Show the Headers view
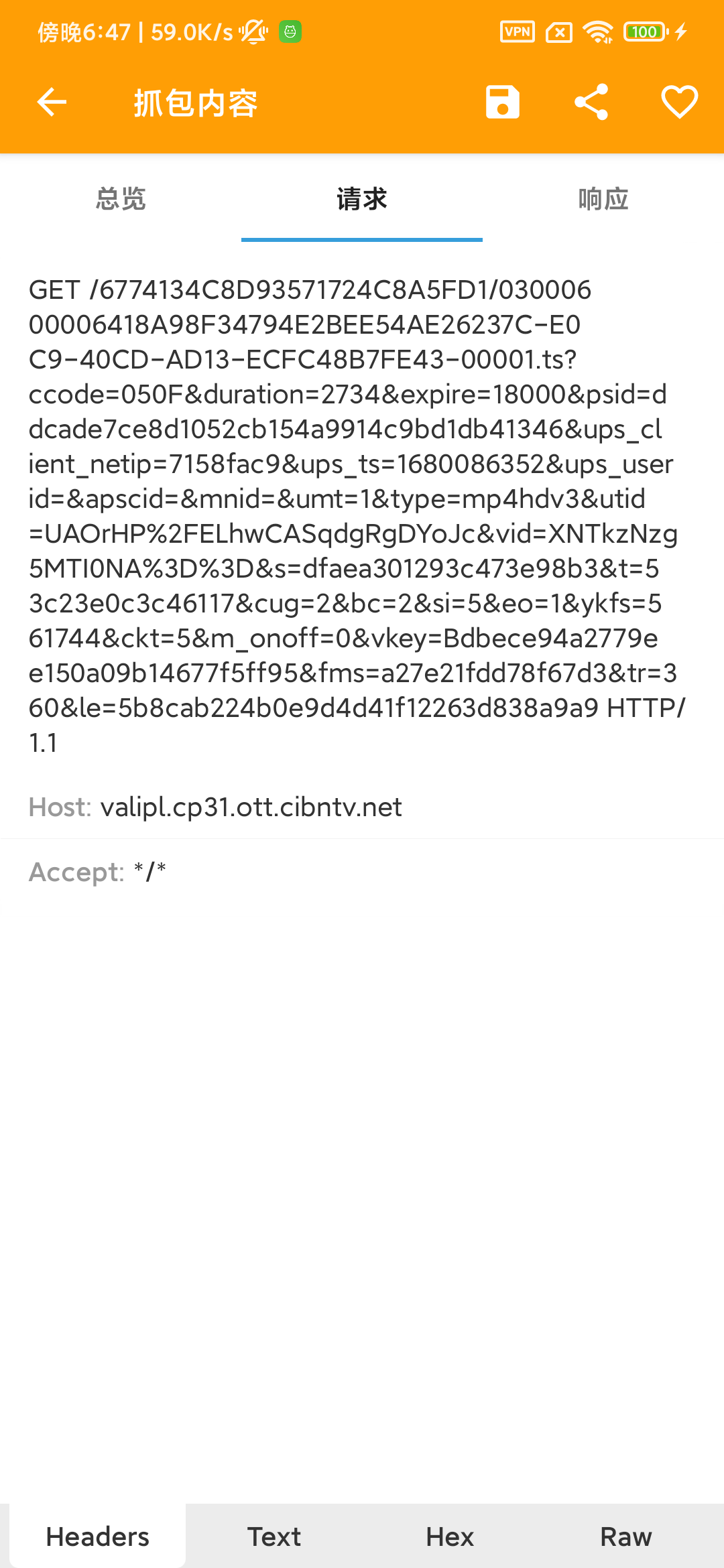Image resolution: width=724 pixels, height=1568 pixels. click(98, 1536)
